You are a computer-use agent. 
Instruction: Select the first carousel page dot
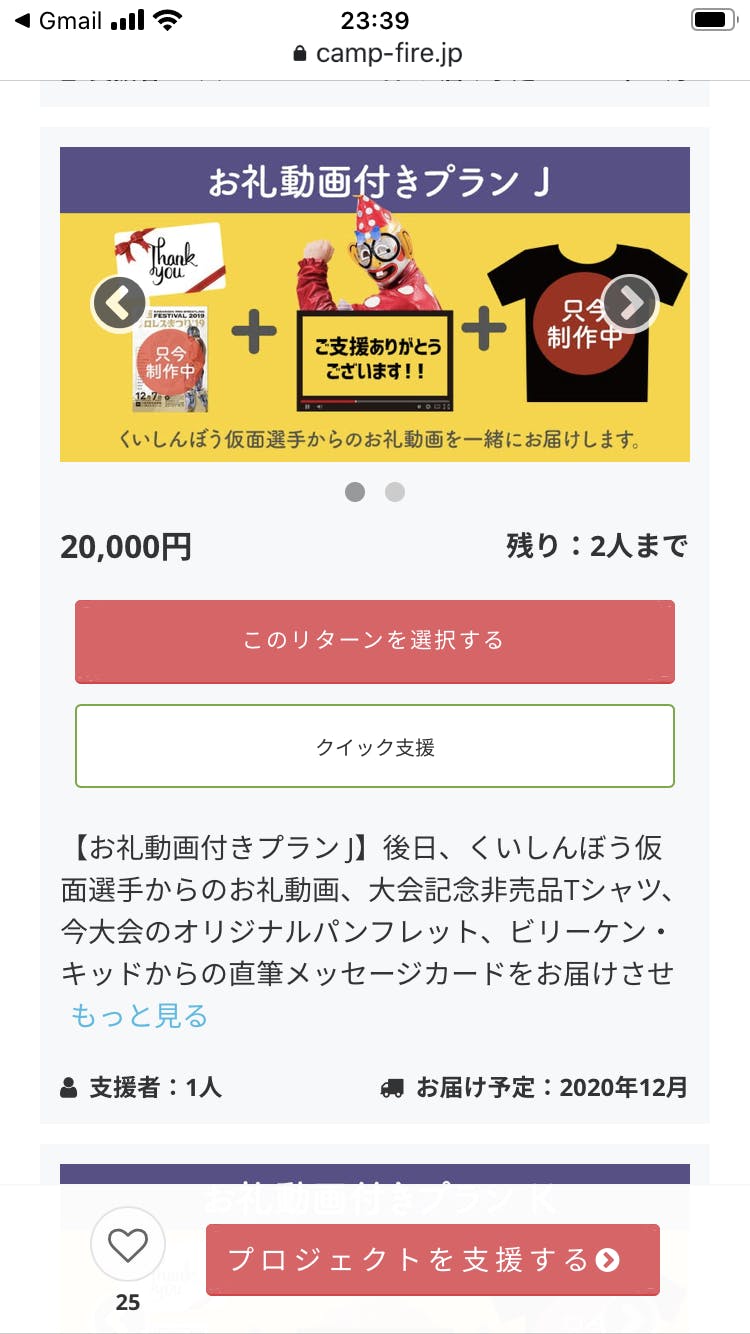[x=355, y=492]
